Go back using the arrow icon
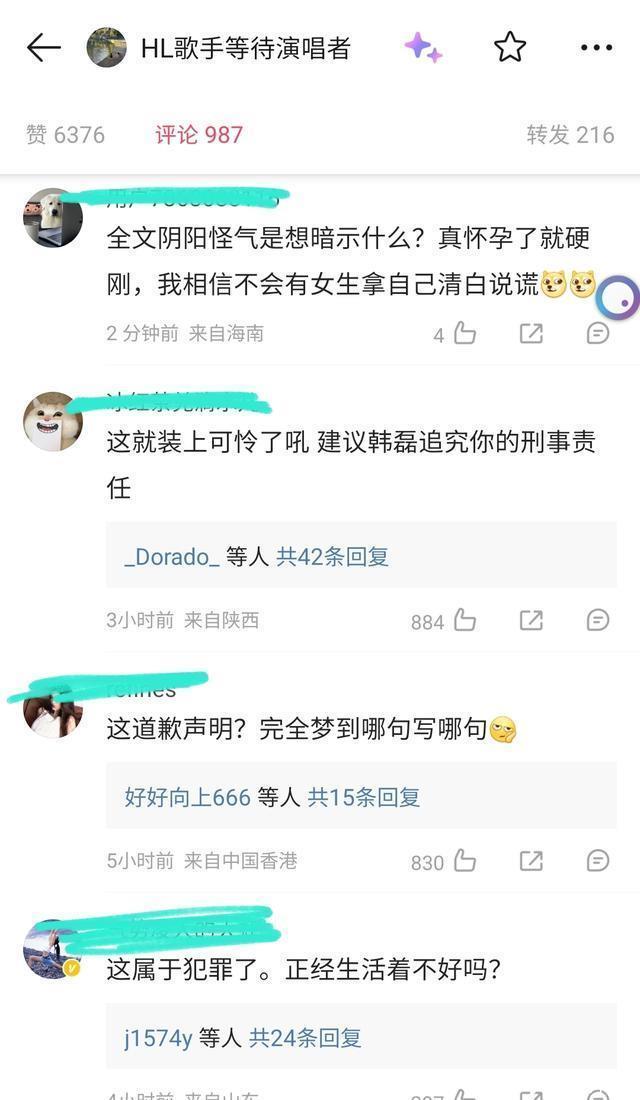640x1100 pixels. click(43, 47)
